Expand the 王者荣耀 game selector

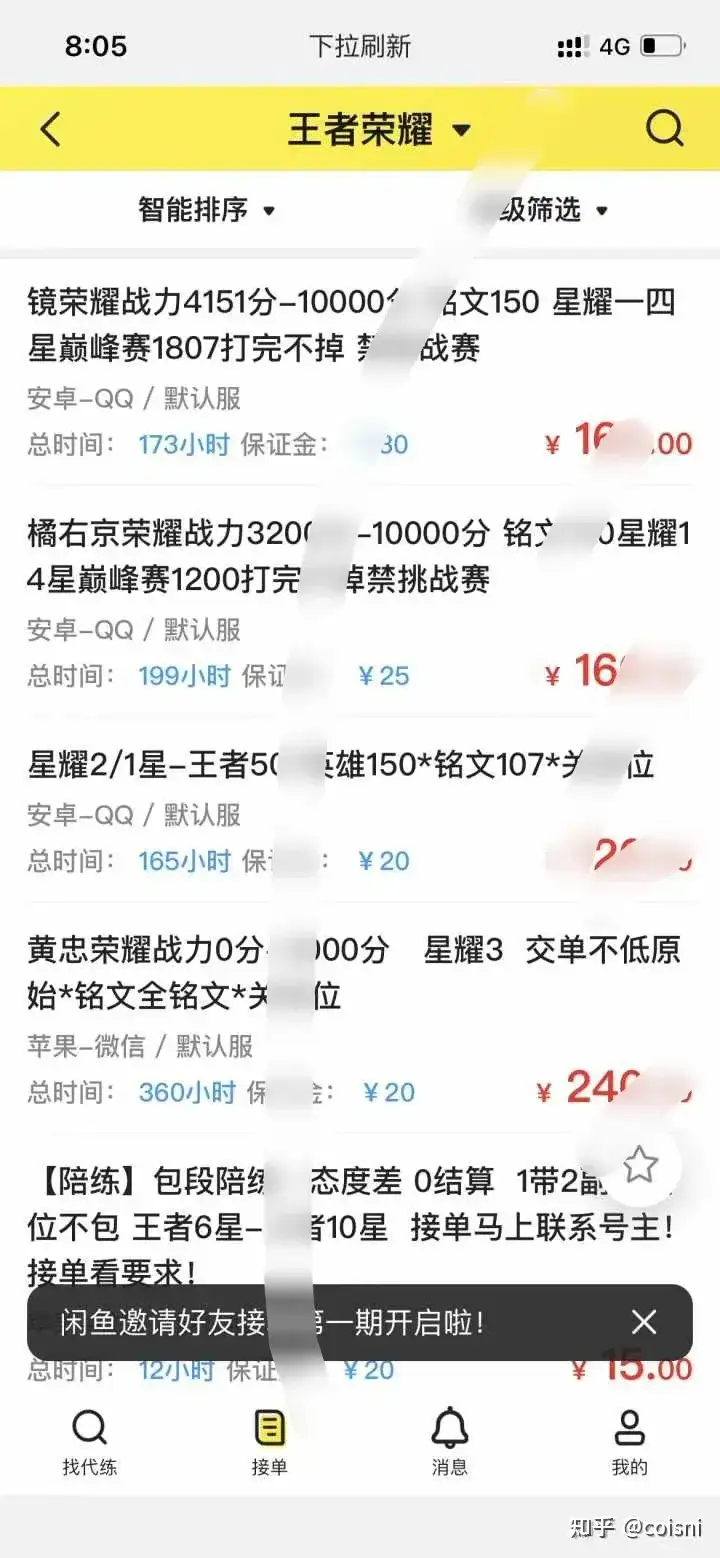click(x=380, y=130)
